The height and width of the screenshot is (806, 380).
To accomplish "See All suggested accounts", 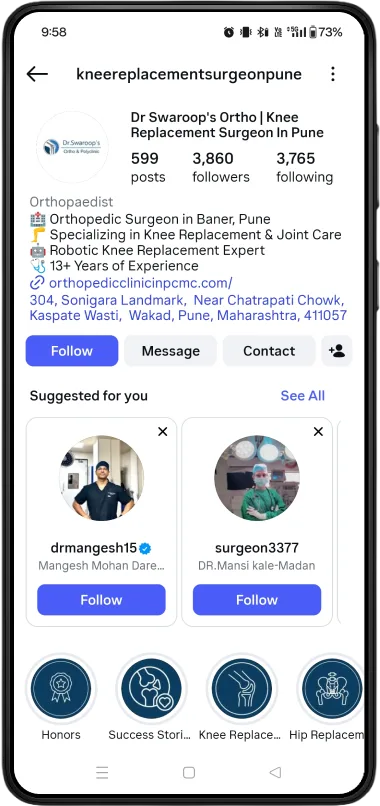I will pos(302,396).
